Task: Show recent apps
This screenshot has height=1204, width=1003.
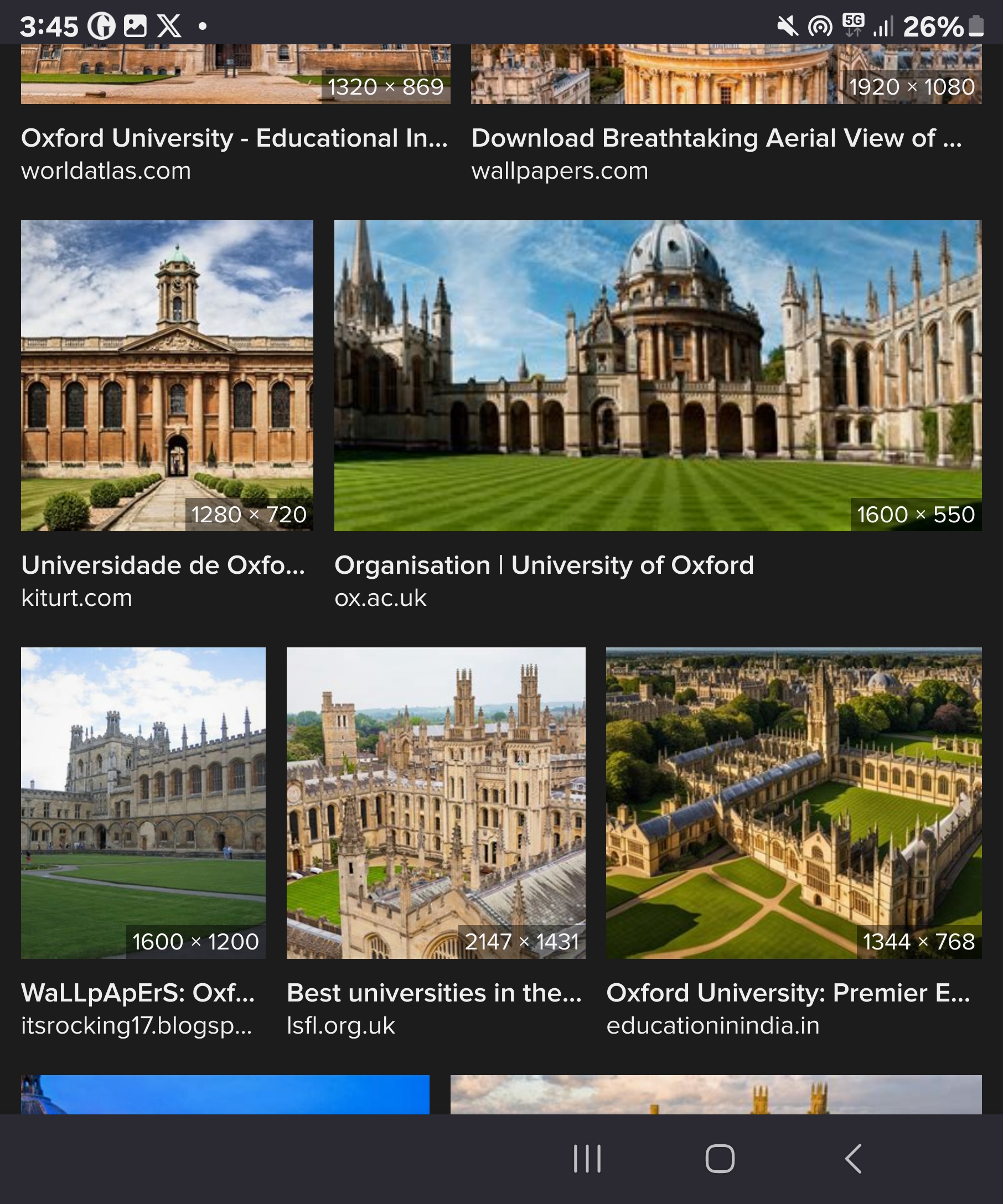Action: (x=587, y=1159)
